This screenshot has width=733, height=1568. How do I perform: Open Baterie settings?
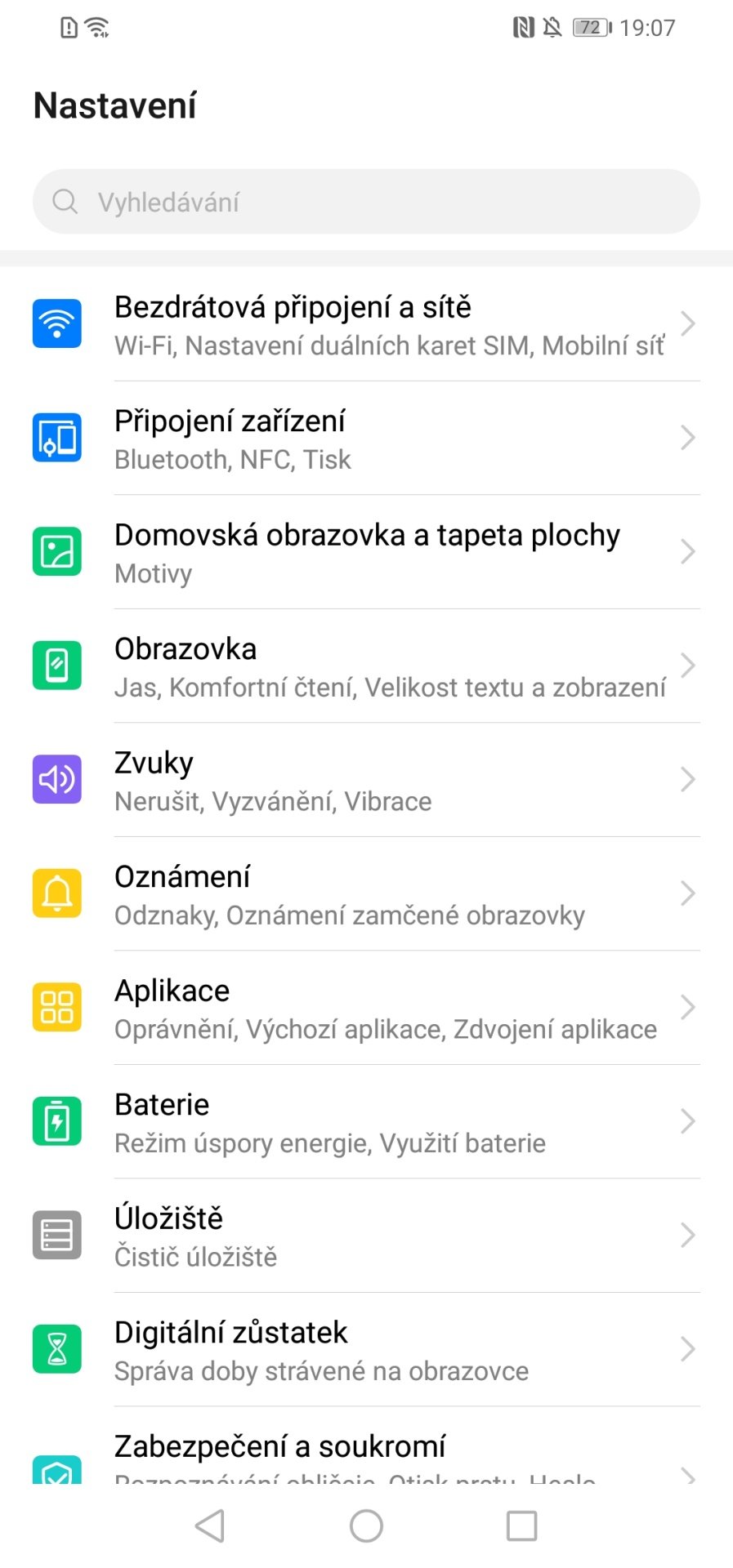(x=366, y=1121)
